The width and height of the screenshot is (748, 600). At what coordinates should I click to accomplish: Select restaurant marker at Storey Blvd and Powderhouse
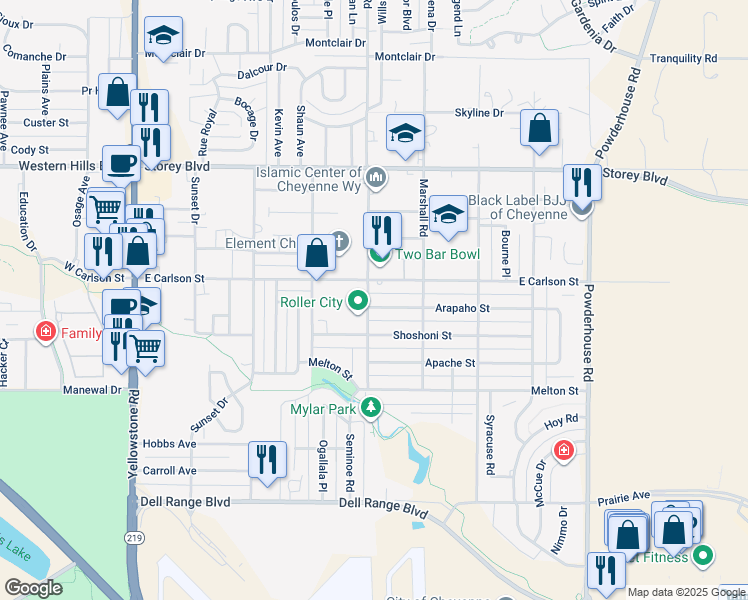point(582,184)
